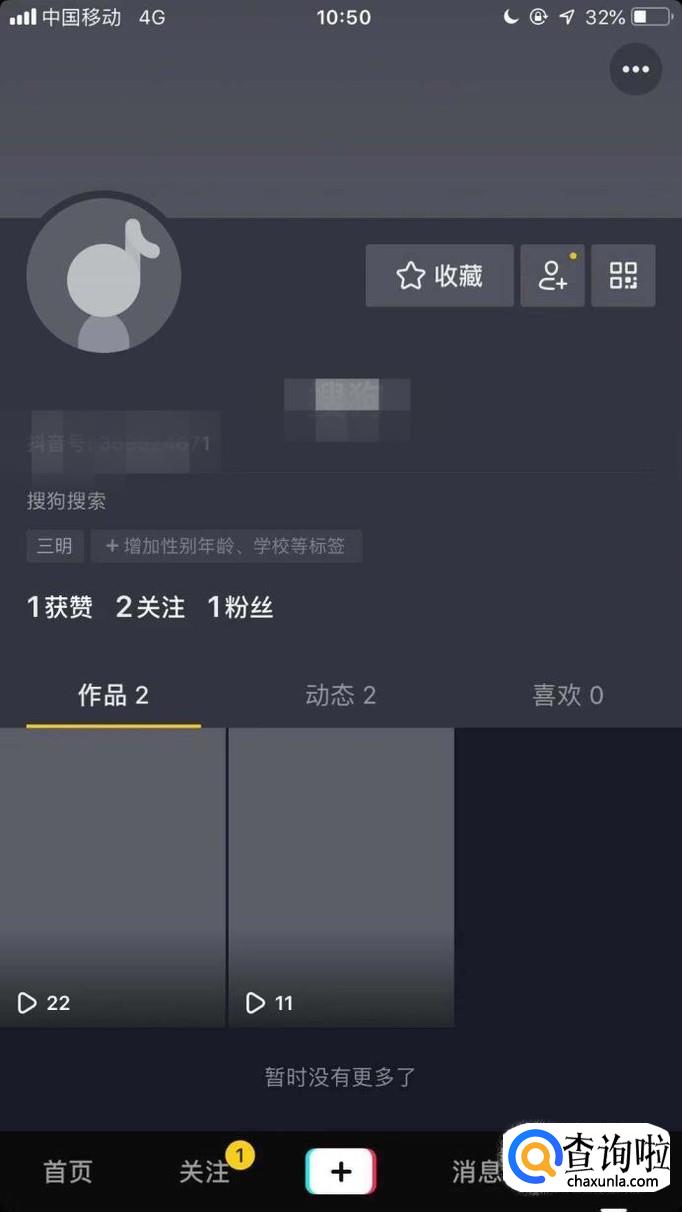Go to the 首页 home tab
Image resolution: width=682 pixels, height=1212 pixels.
tap(68, 1172)
